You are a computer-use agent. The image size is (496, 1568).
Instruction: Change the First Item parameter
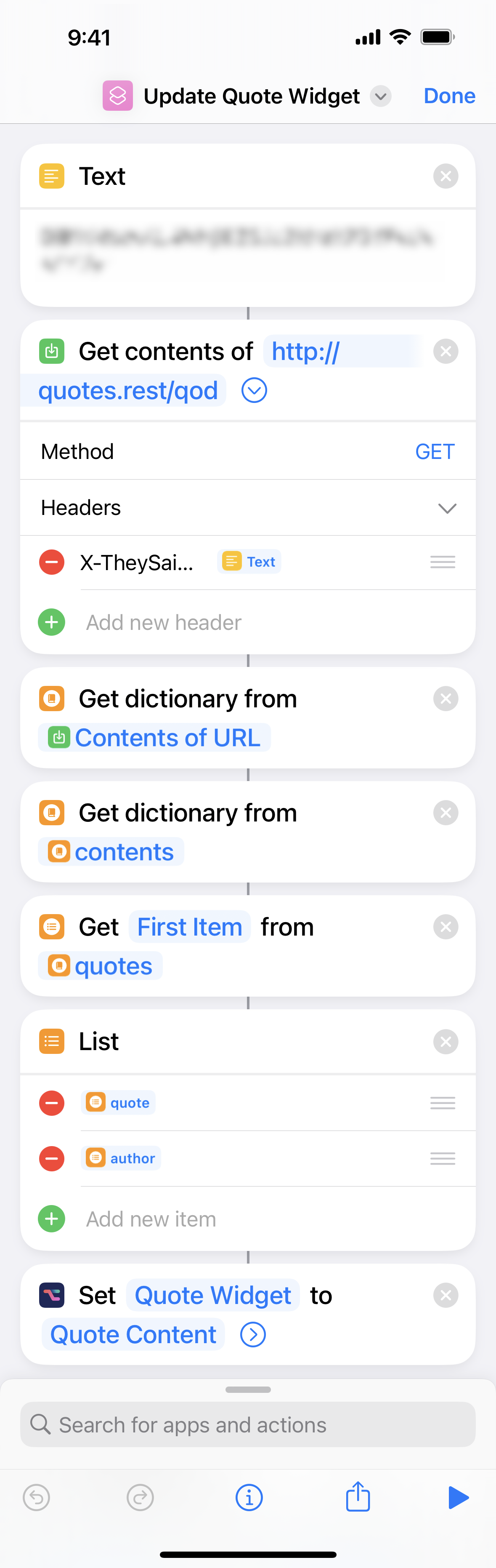pos(190,927)
